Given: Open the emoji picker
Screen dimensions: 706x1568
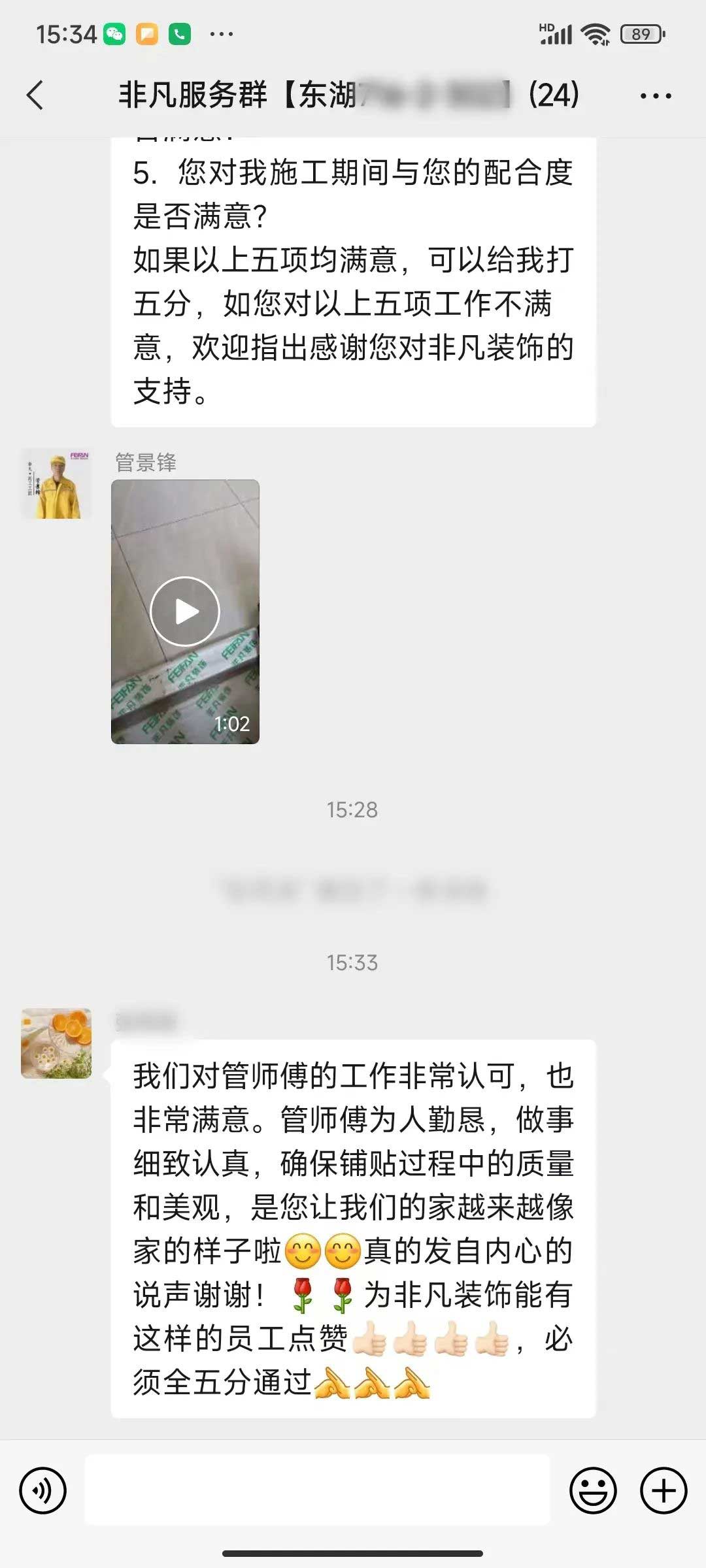Looking at the screenshot, I should pyautogui.click(x=593, y=1490).
